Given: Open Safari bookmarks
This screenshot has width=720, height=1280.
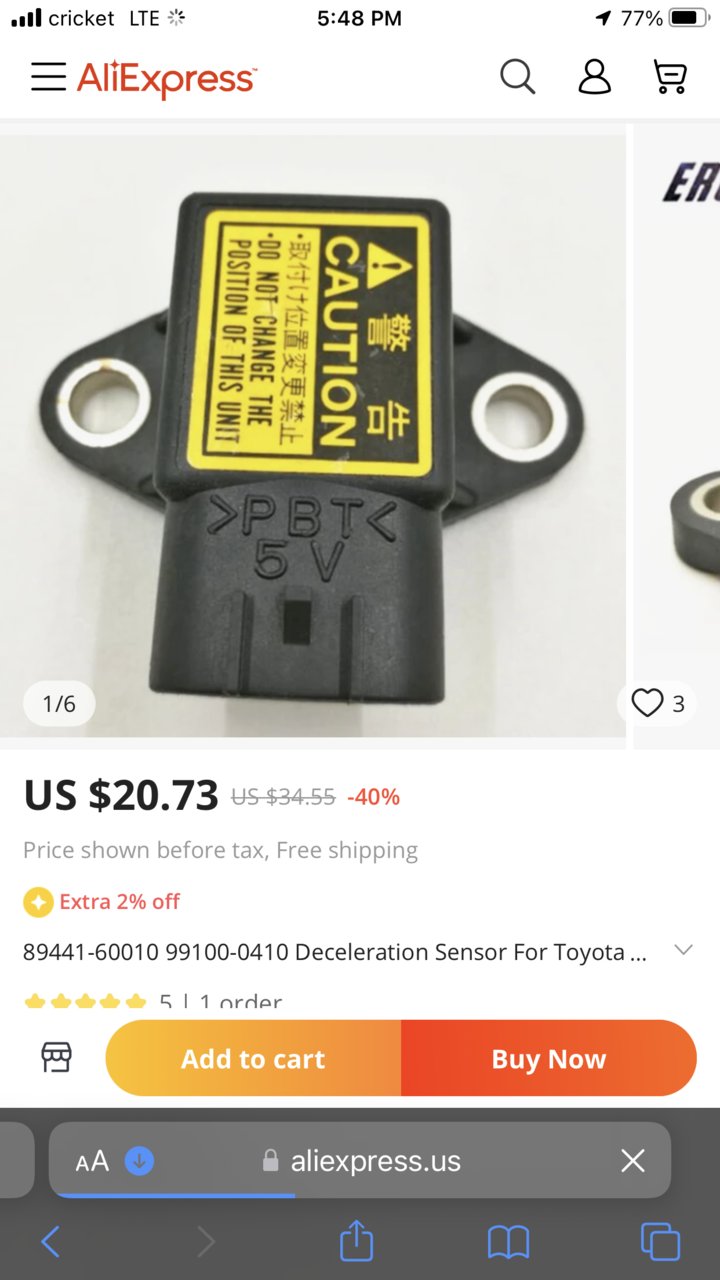Looking at the screenshot, I should [x=508, y=1242].
